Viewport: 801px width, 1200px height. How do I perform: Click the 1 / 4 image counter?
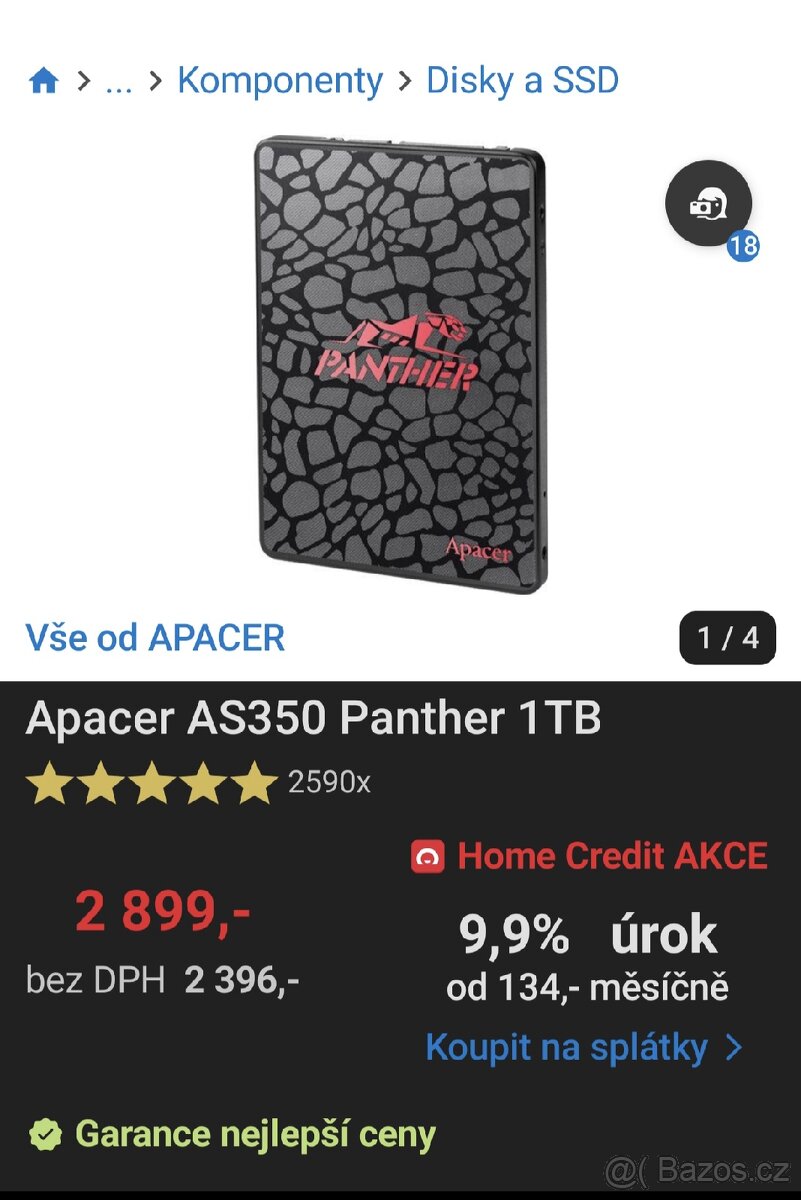click(x=730, y=637)
